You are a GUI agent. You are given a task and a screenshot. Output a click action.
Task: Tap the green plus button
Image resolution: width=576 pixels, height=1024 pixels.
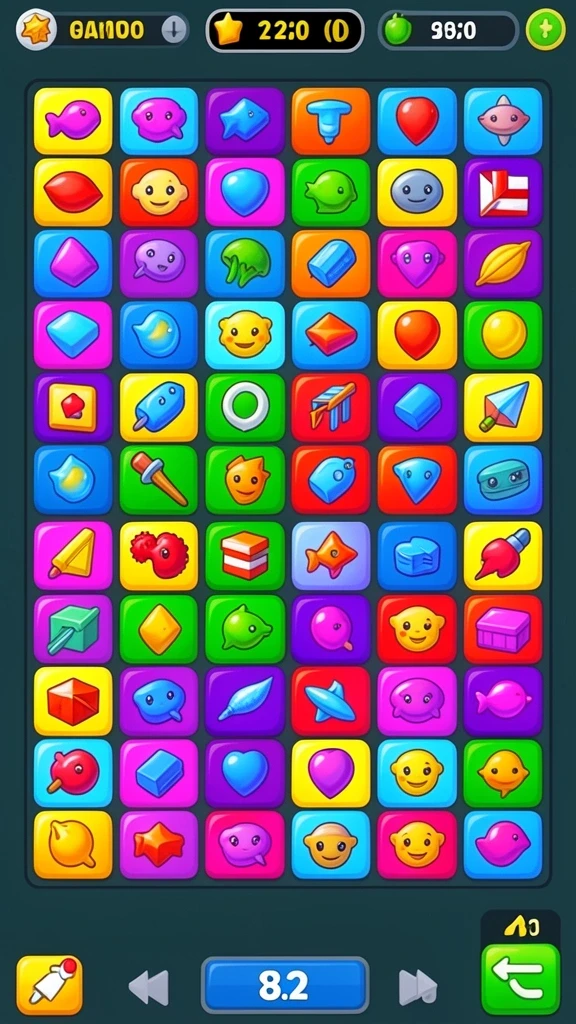(546, 30)
